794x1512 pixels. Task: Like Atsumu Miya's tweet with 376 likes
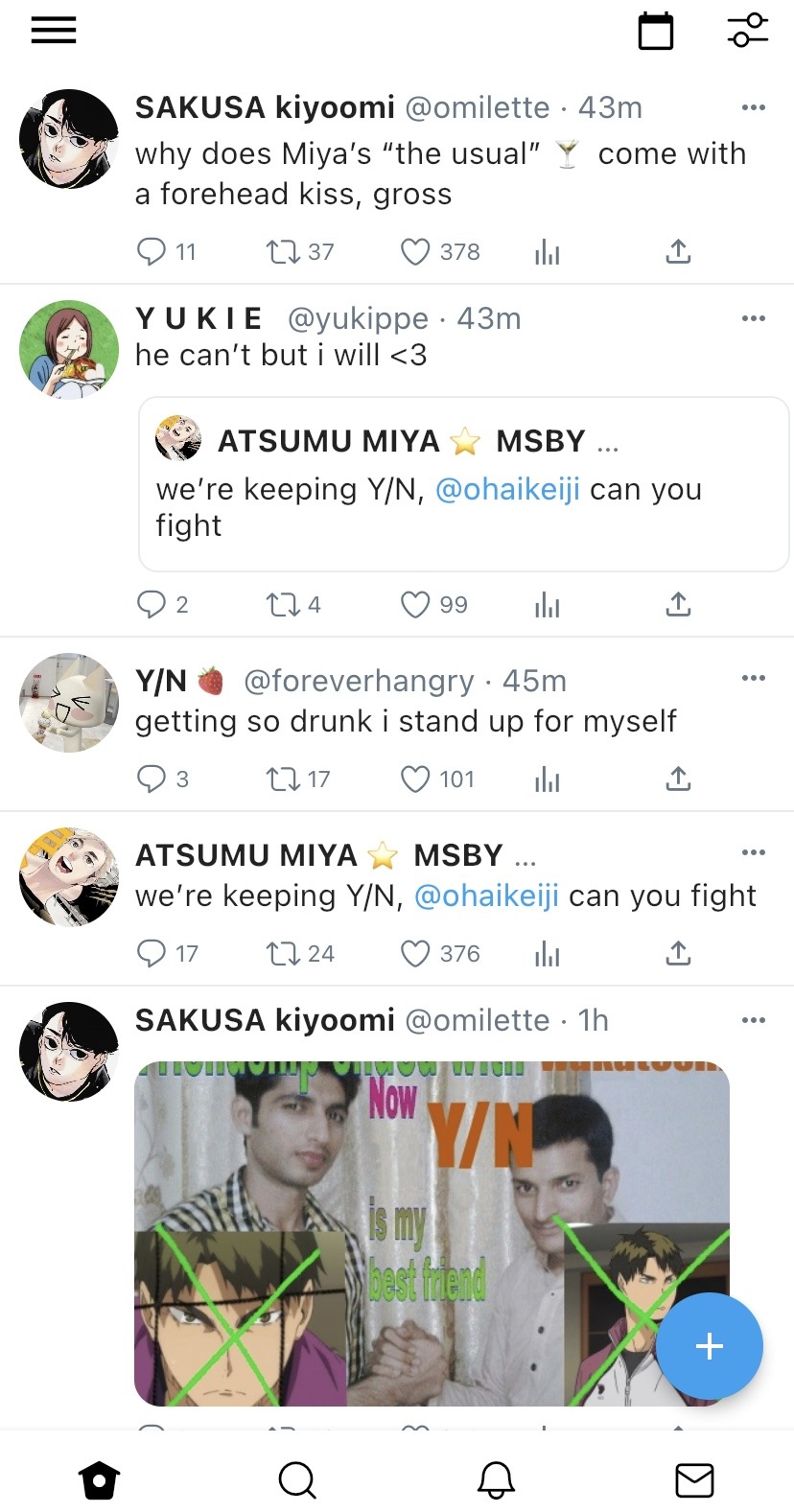pos(415,954)
